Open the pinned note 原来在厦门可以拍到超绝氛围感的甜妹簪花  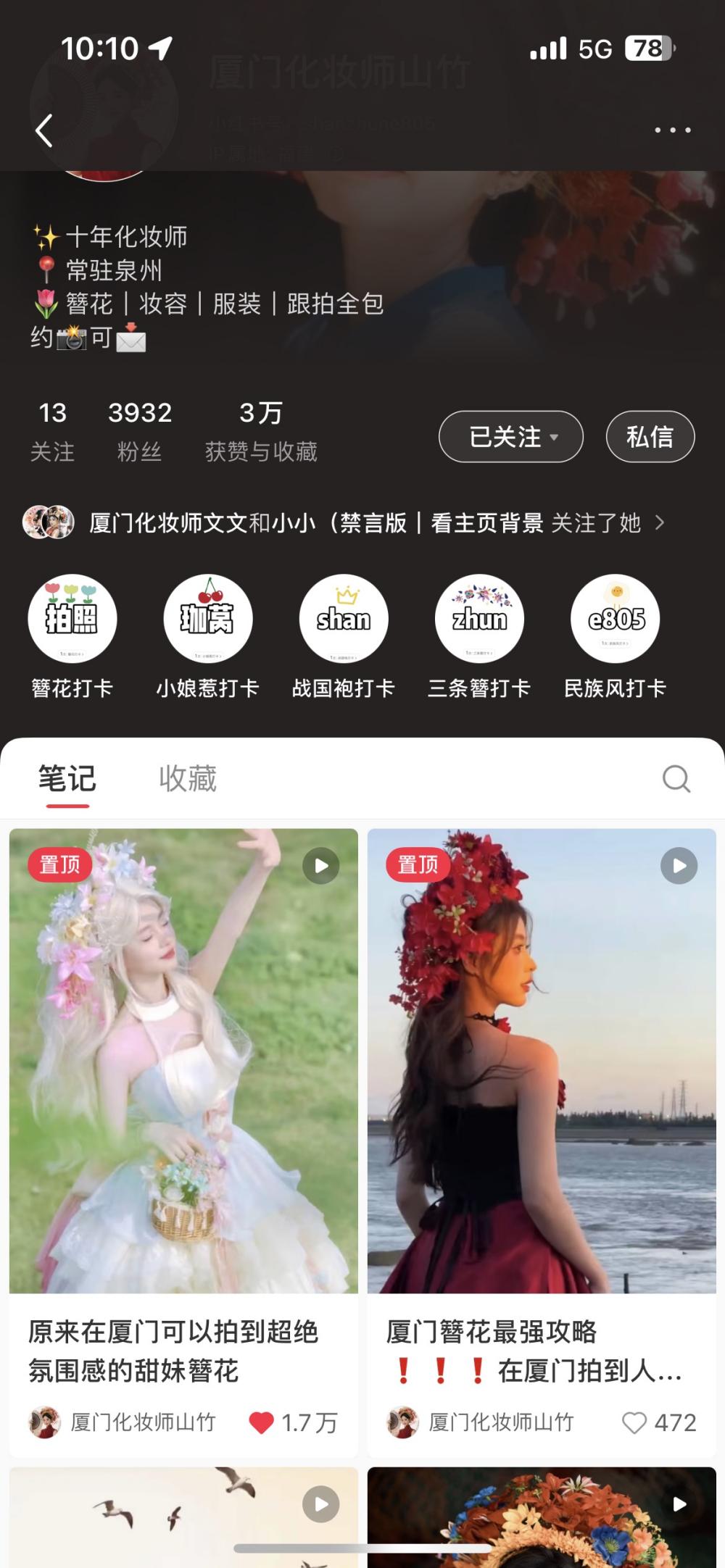[x=183, y=1061]
